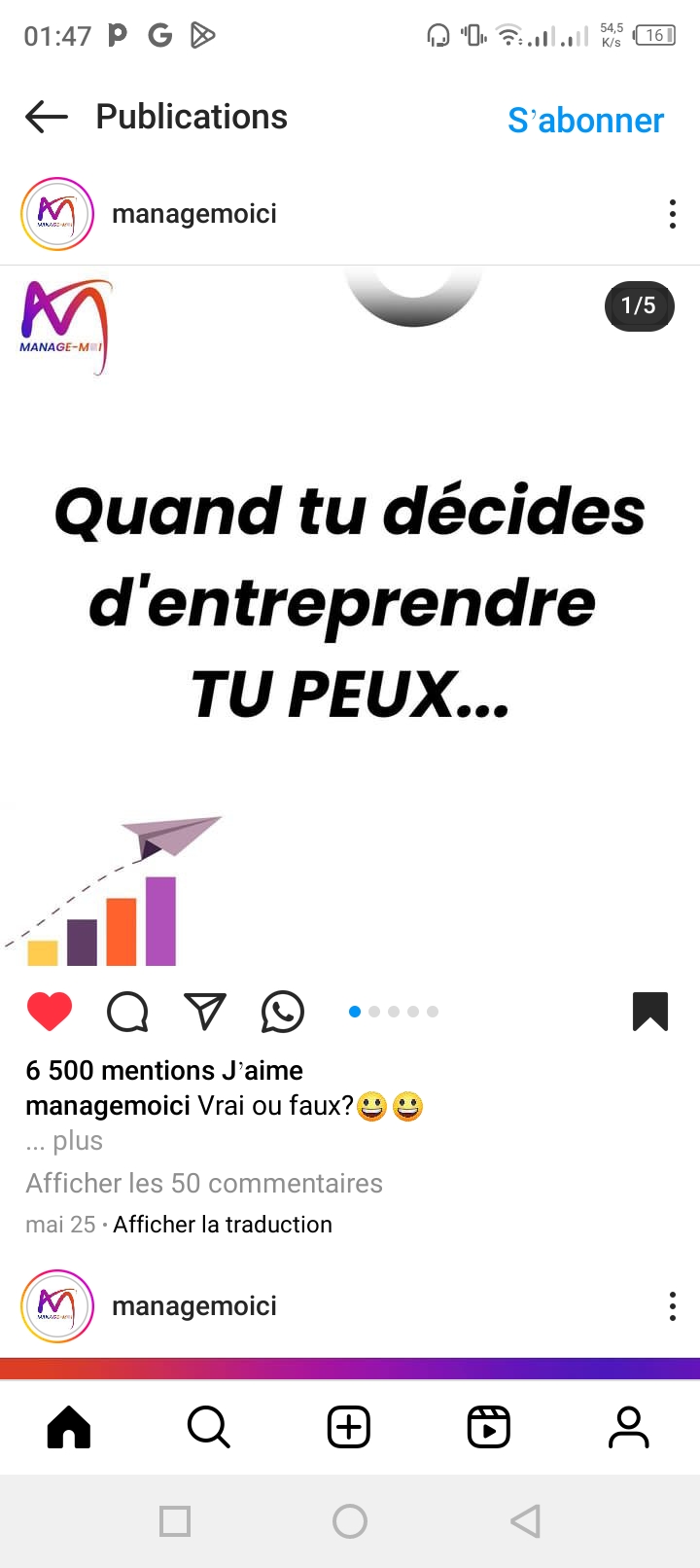This screenshot has height=1568, width=700.
Task: Unlike the post with the red heart
Action: 50,1012
